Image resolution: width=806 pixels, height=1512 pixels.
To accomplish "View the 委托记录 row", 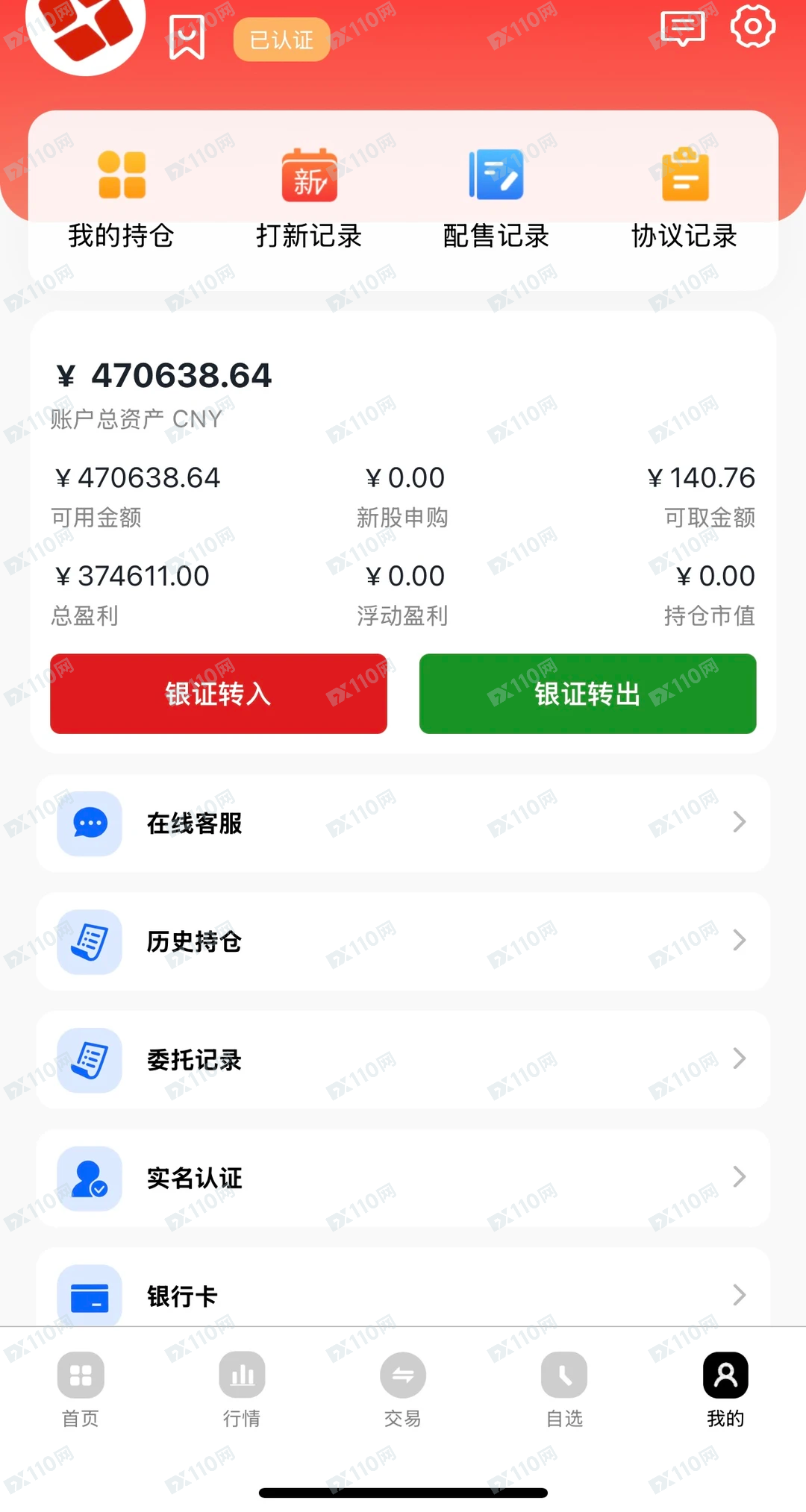I will 403,1059.
